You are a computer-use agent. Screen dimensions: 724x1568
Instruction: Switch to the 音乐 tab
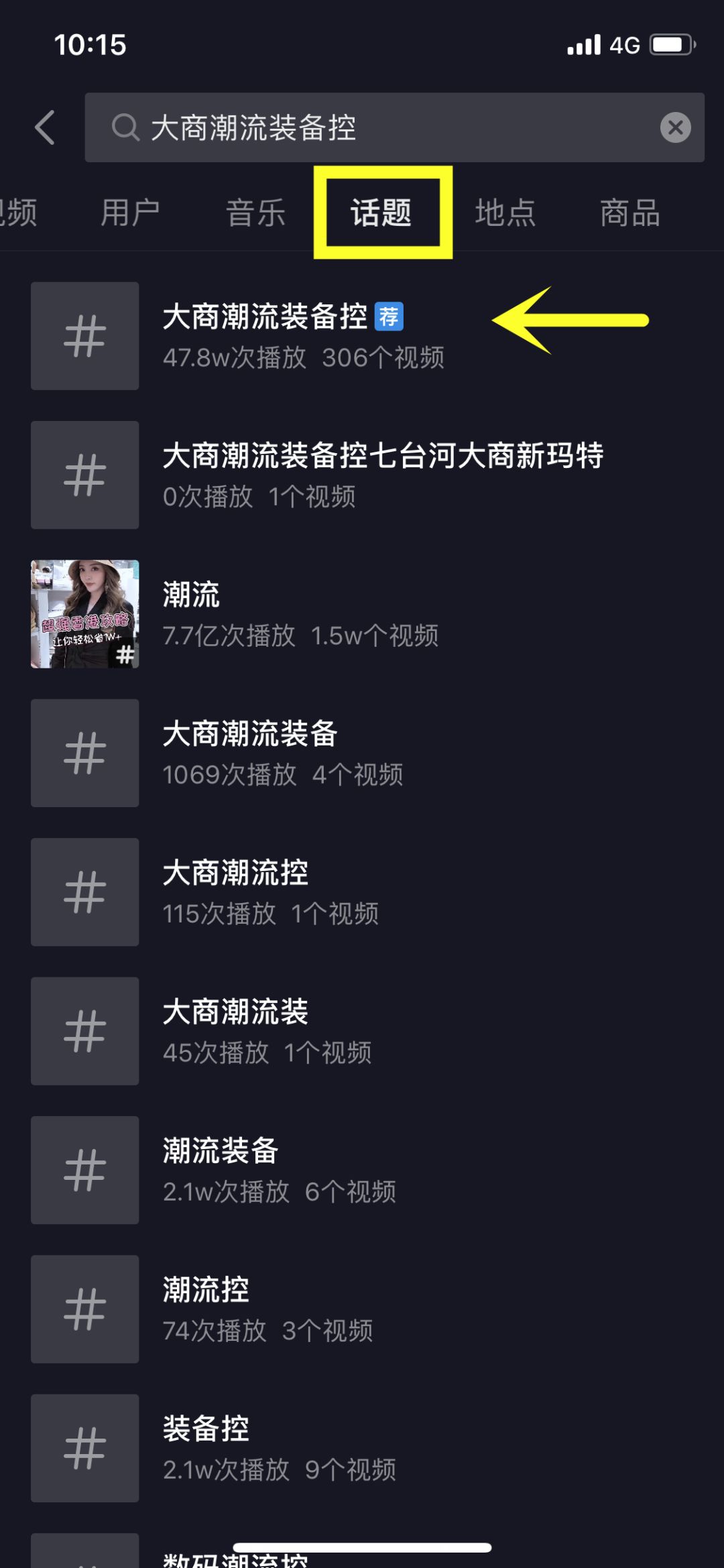click(255, 213)
